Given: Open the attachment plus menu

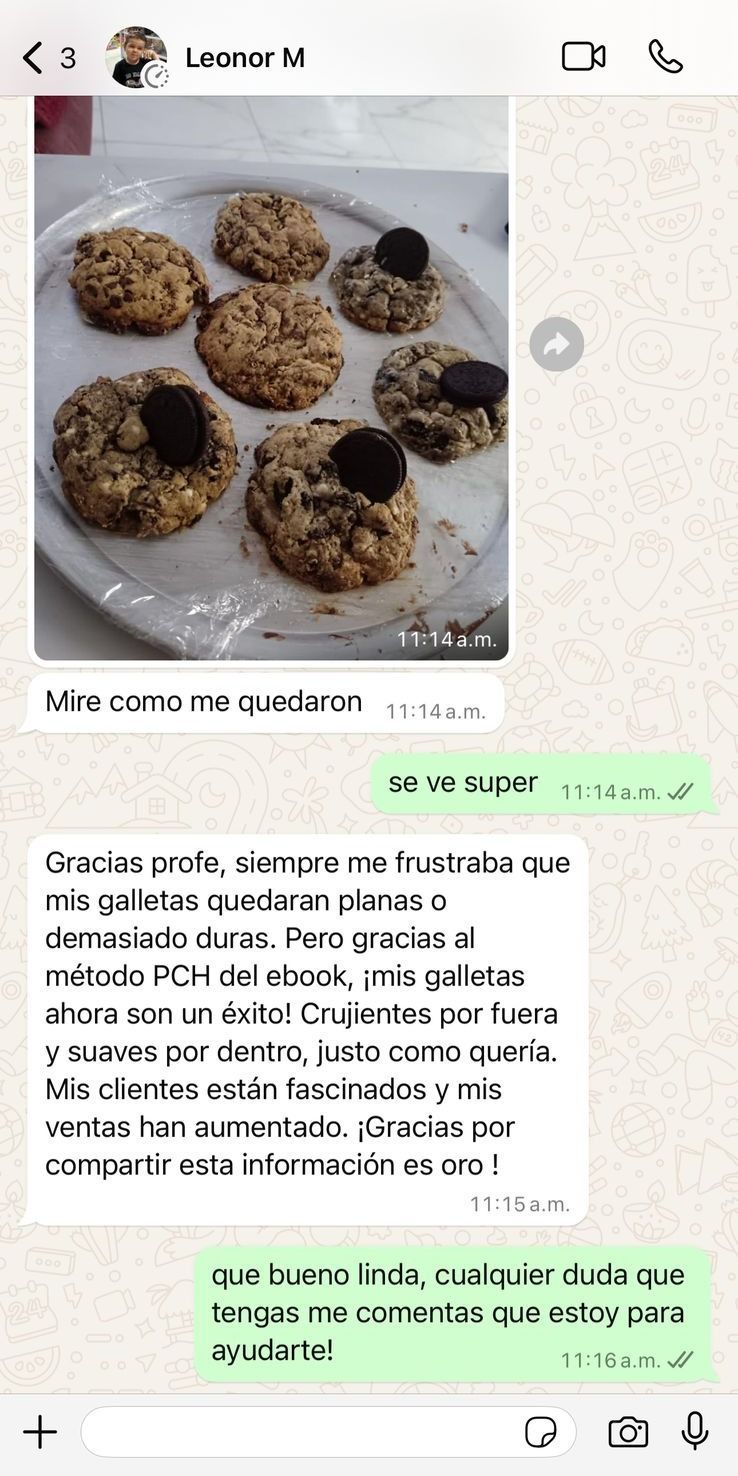Looking at the screenshot, I should 40,1432.
